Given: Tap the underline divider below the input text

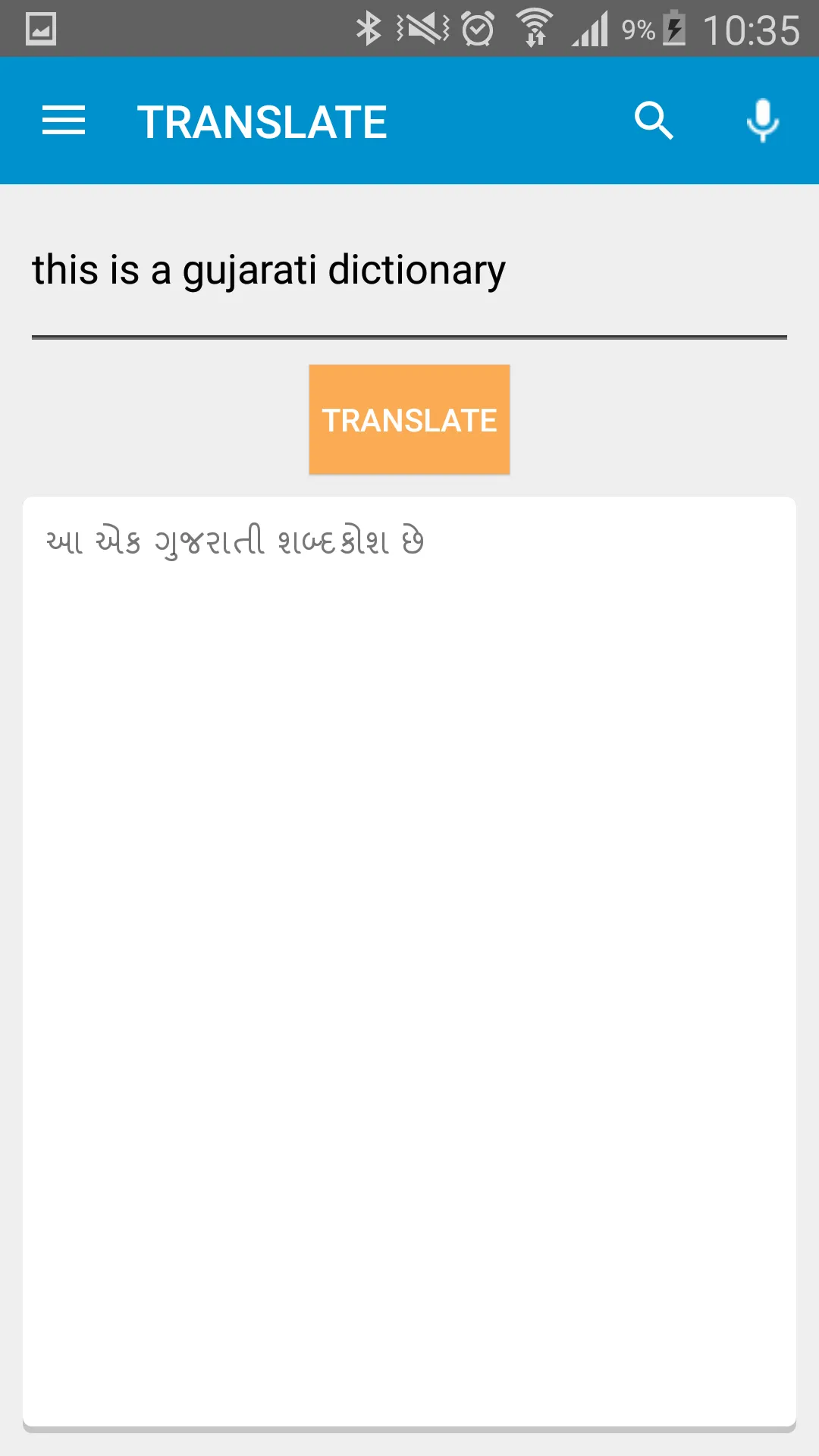Looking at the screenshot, I should (409, 332).
